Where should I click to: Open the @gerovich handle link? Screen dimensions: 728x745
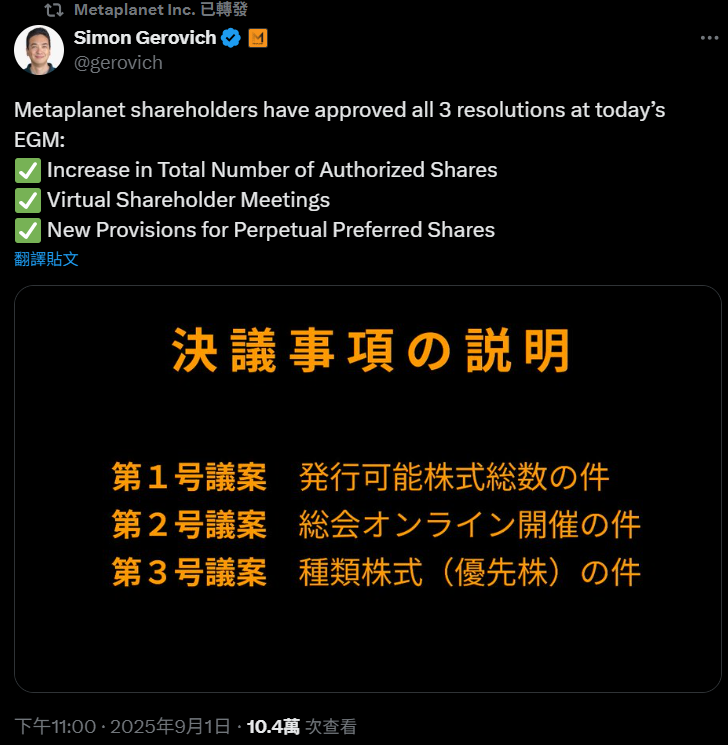click(x=118, y=62)
